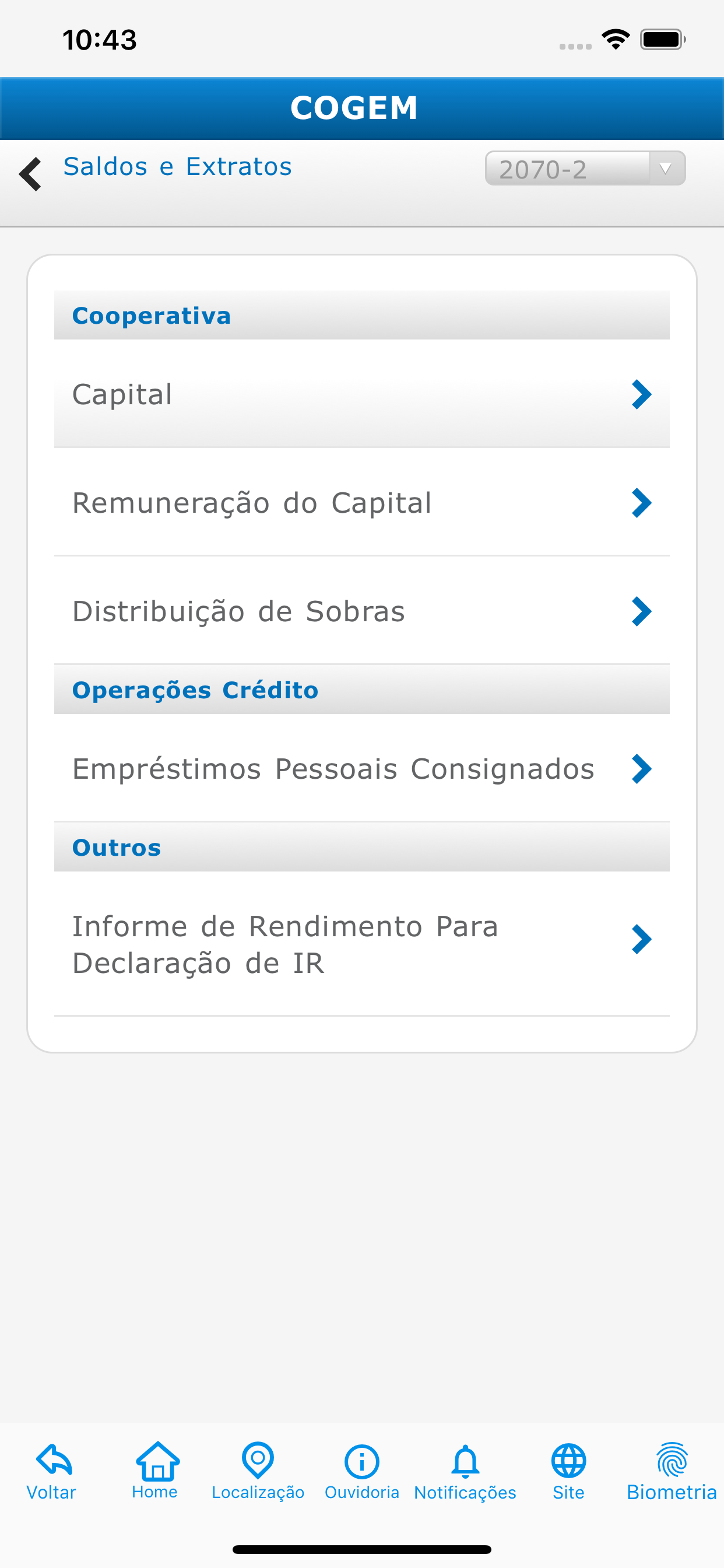Screen dimensions: 724x1568
Task: Tap Voltar in the bottom bar
Action: [52, 1471]
